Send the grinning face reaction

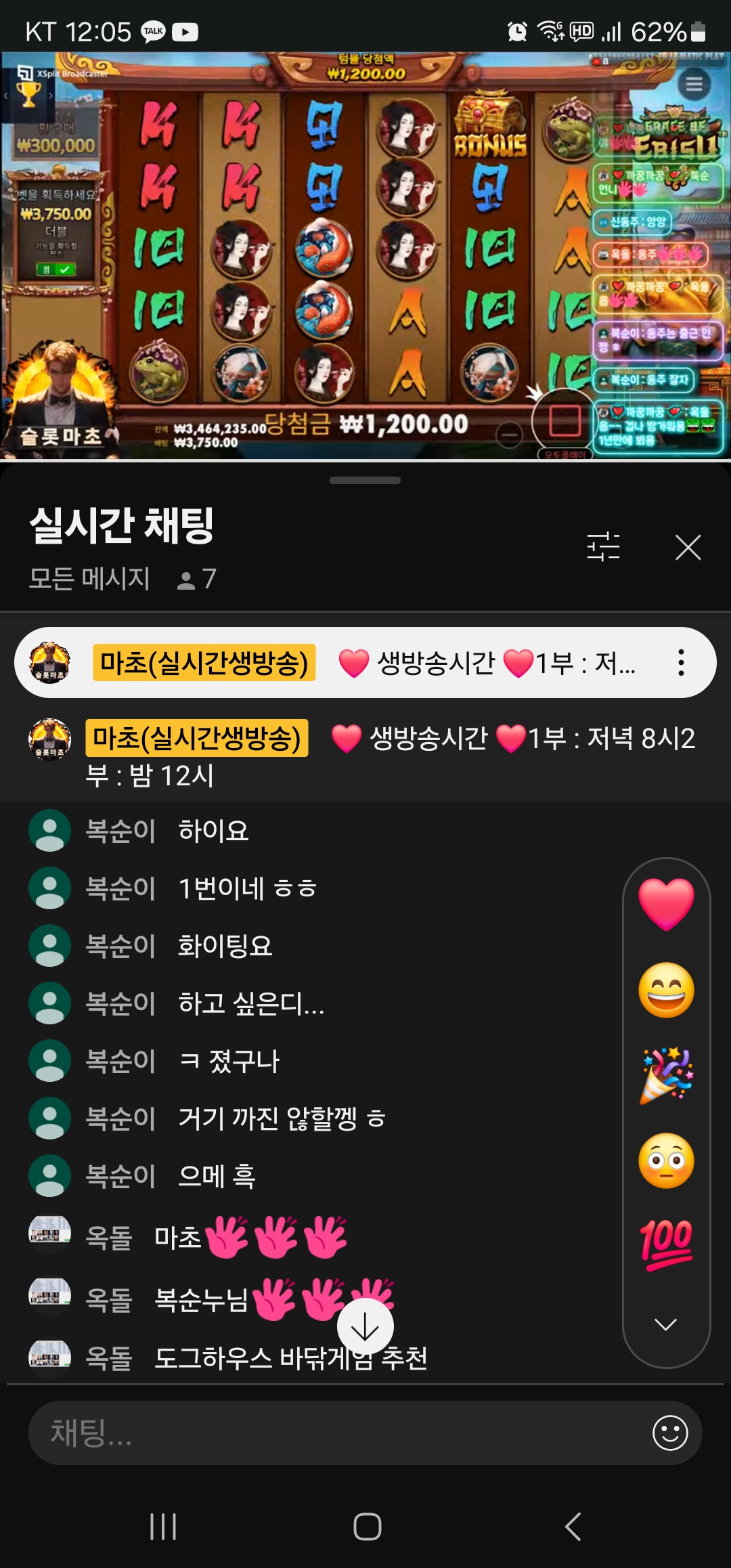click(x=666, y=990)
